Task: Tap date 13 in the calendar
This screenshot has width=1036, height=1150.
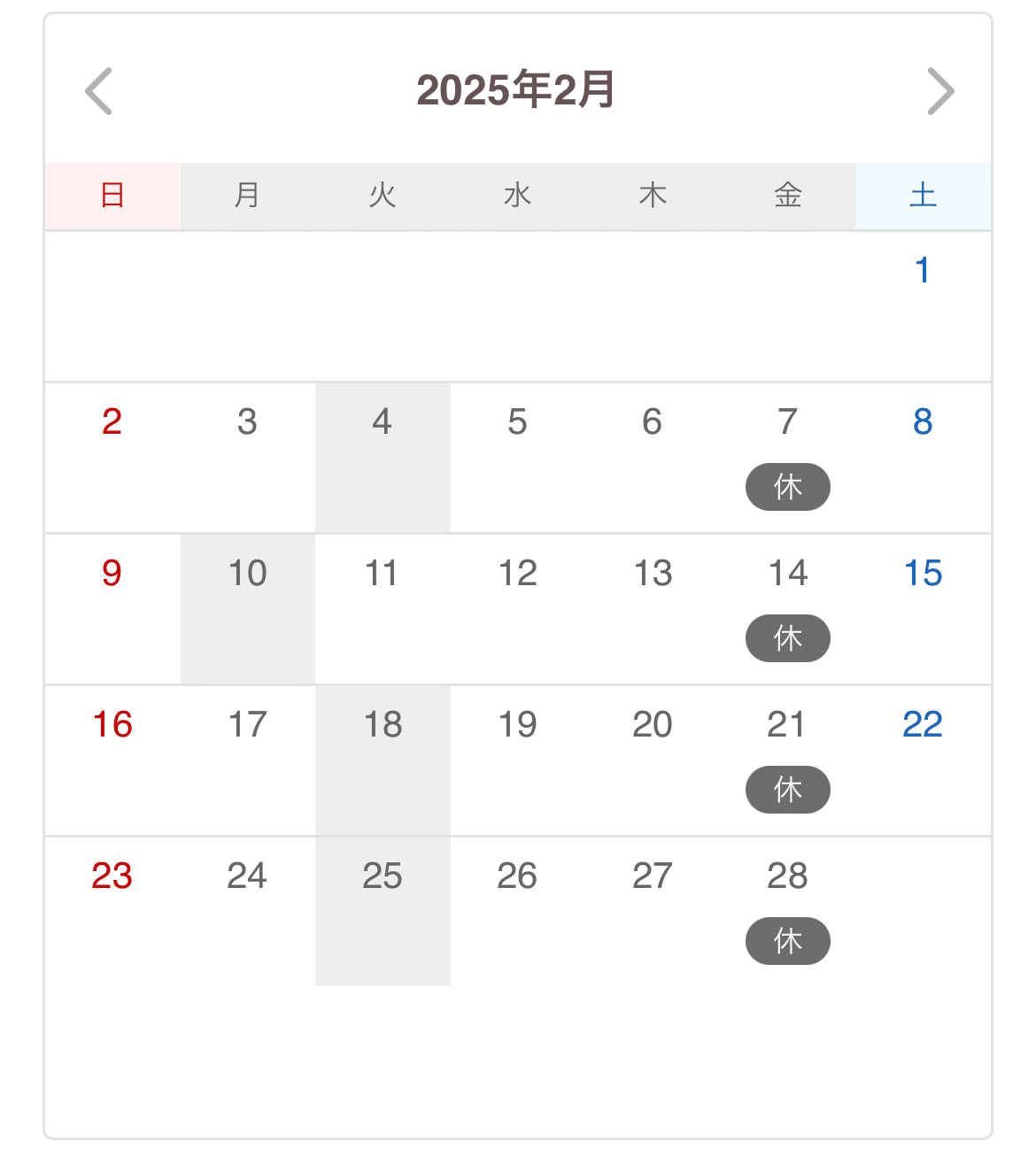Action: click(x=653, y=574)
